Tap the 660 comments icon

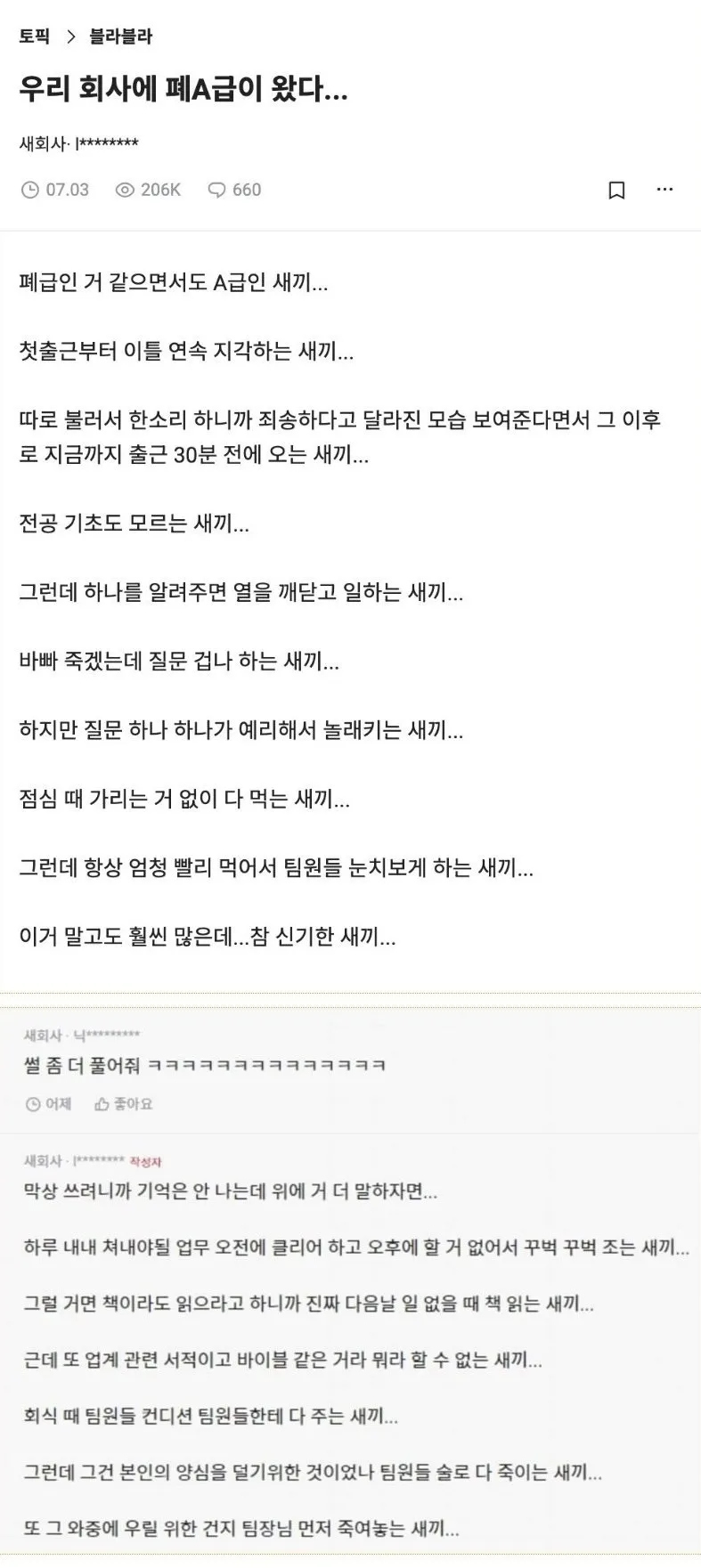(x=216, y=190)
